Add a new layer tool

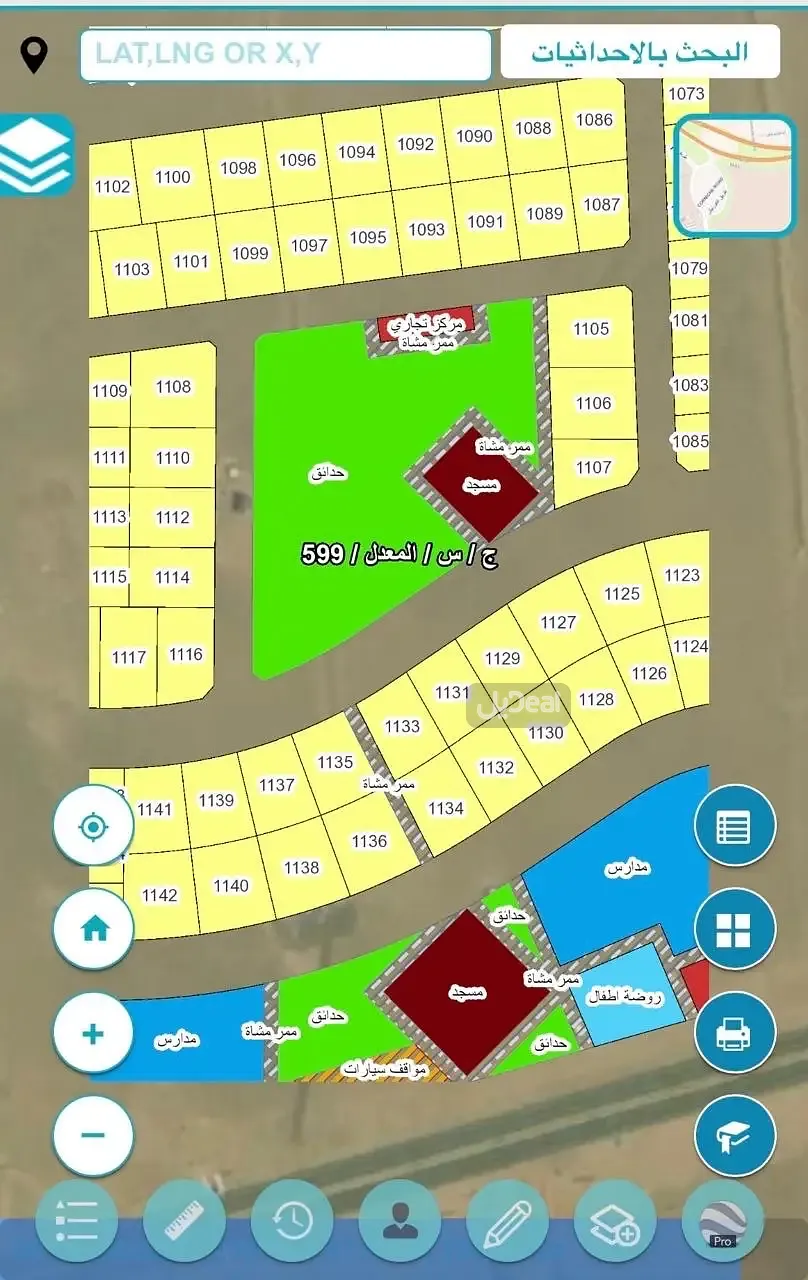(614, 1221)
